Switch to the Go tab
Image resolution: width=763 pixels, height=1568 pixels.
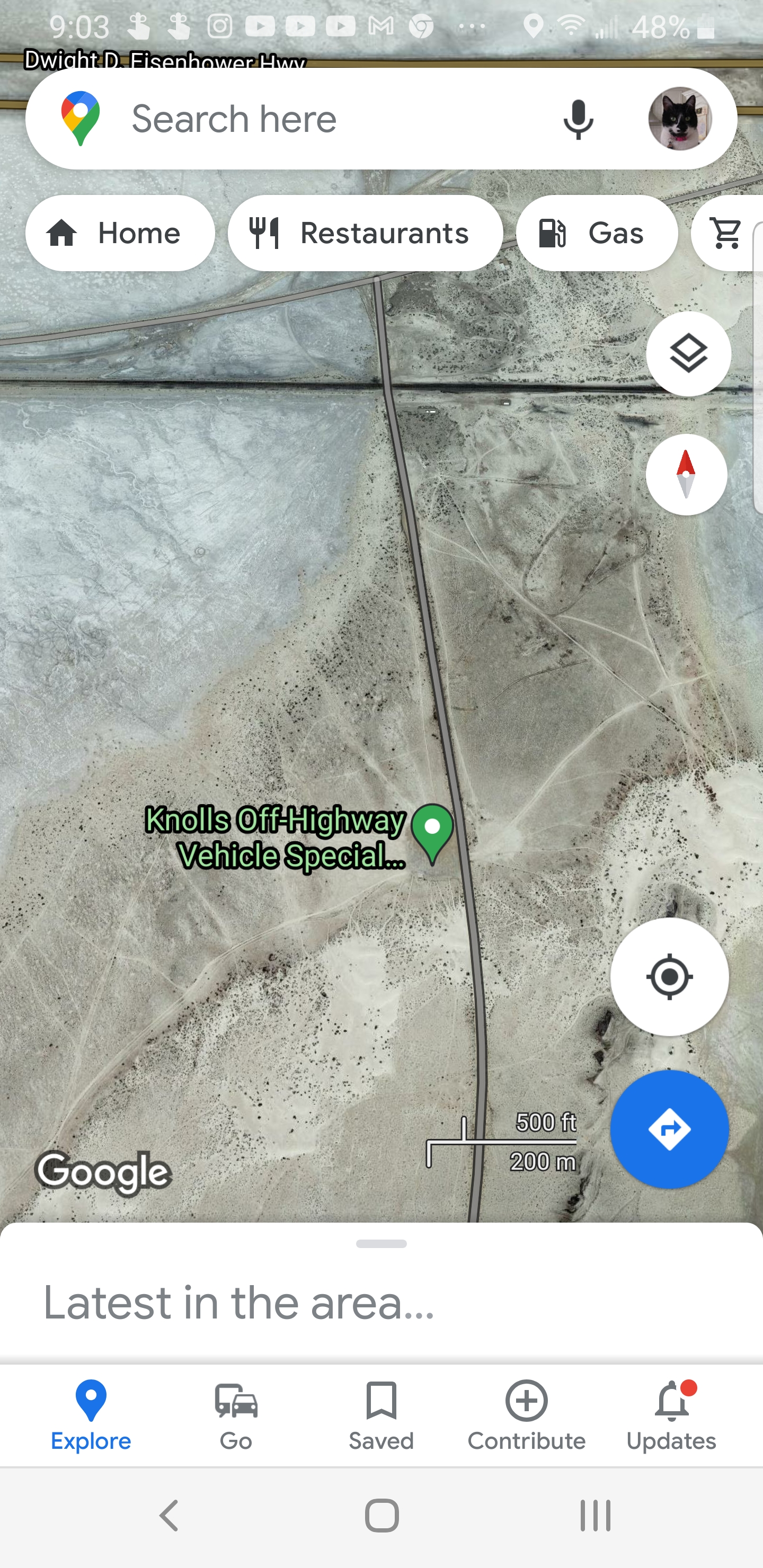click(236, 1416)
